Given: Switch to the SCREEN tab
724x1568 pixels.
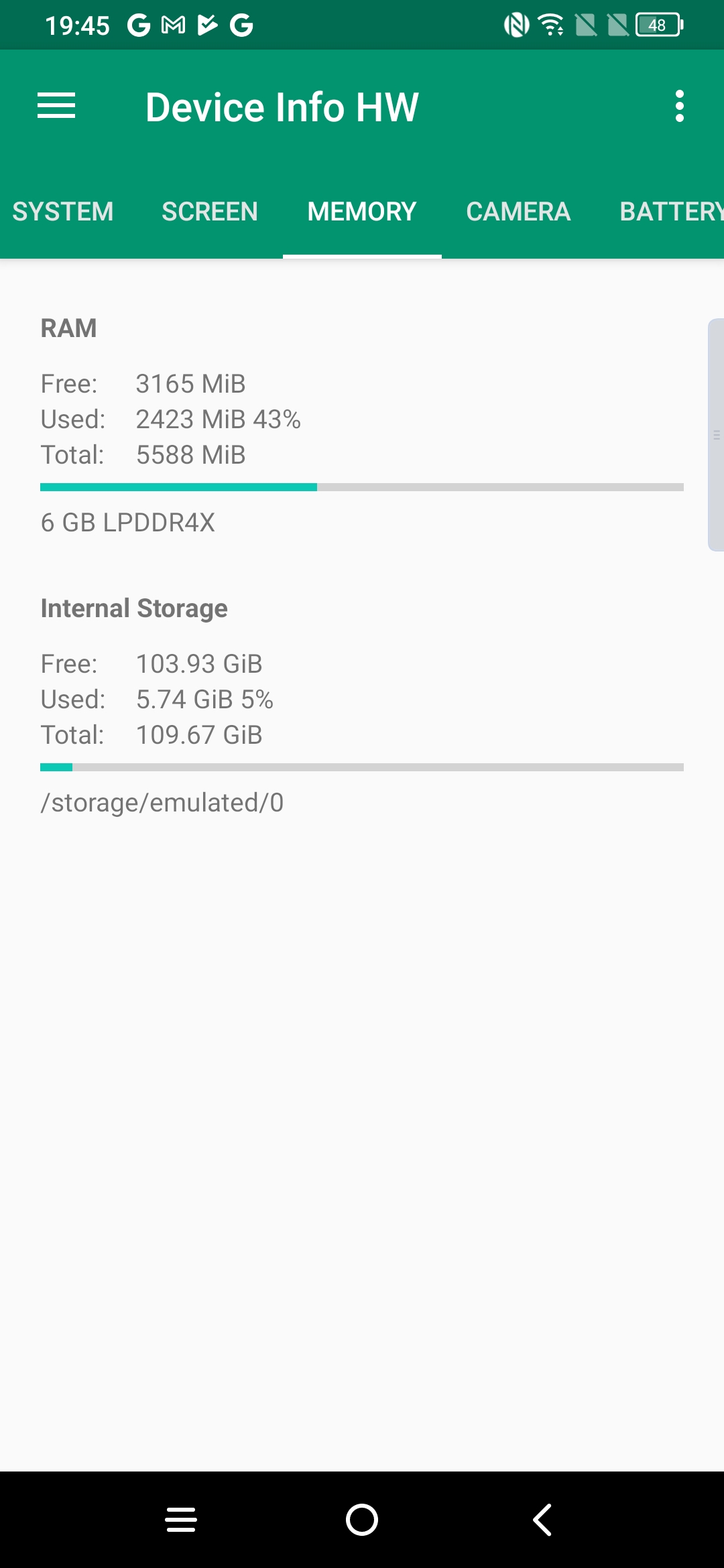Looking at the screenshot, I should pos(210,212).
